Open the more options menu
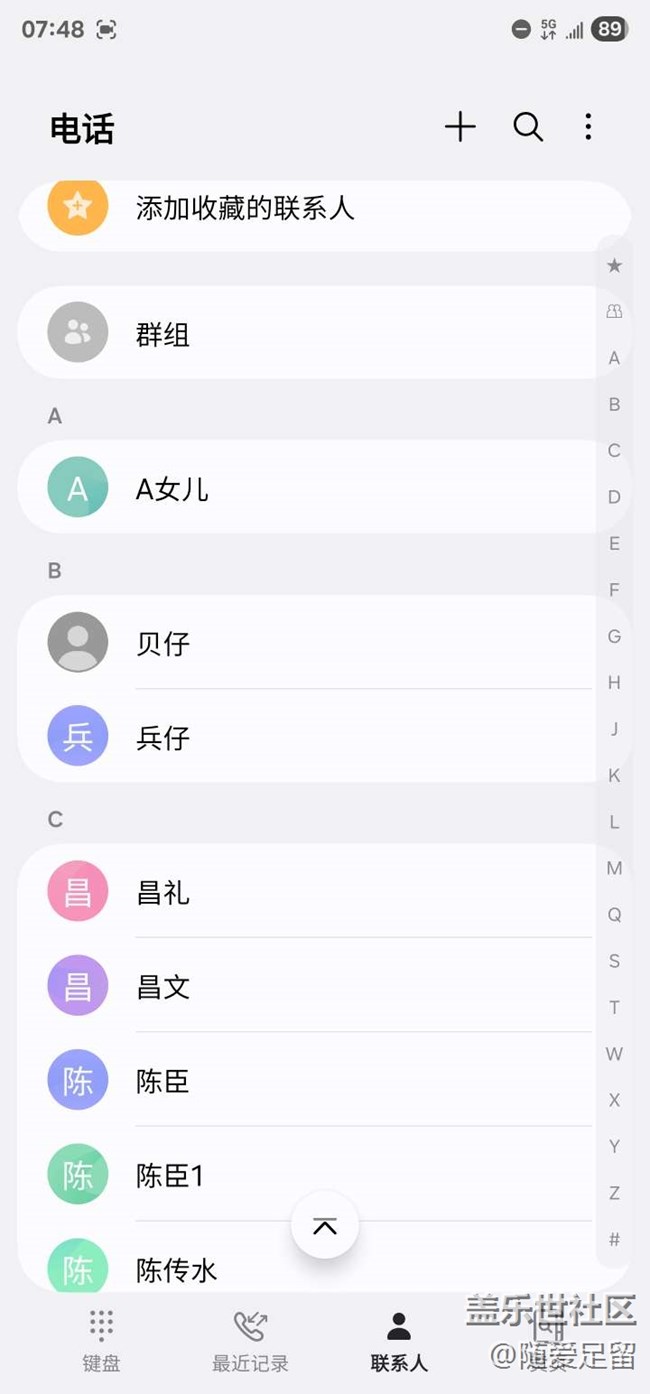 click(x=588, y=127)
